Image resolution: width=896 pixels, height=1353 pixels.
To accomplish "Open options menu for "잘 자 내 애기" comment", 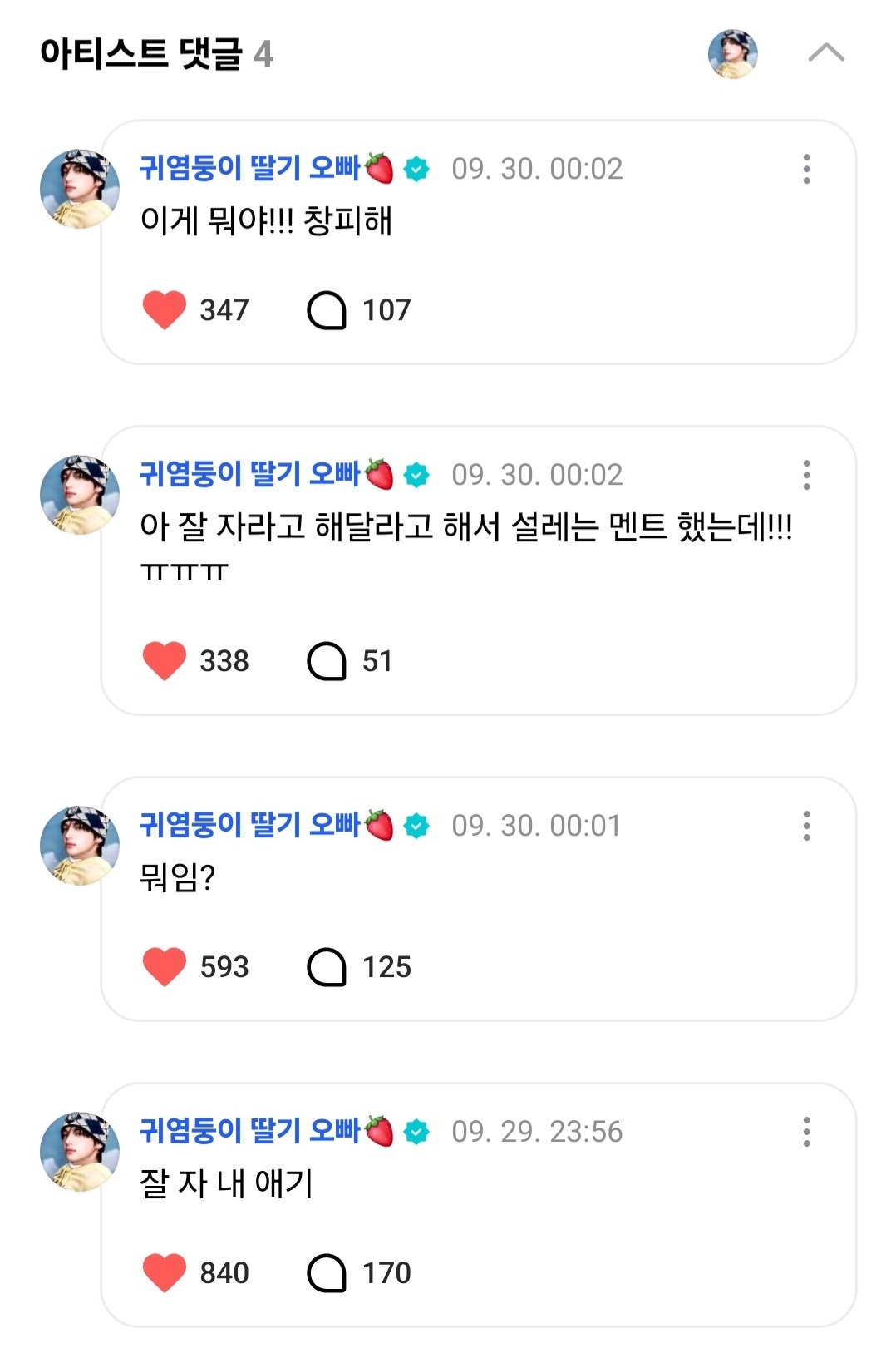I will 806,1132.
